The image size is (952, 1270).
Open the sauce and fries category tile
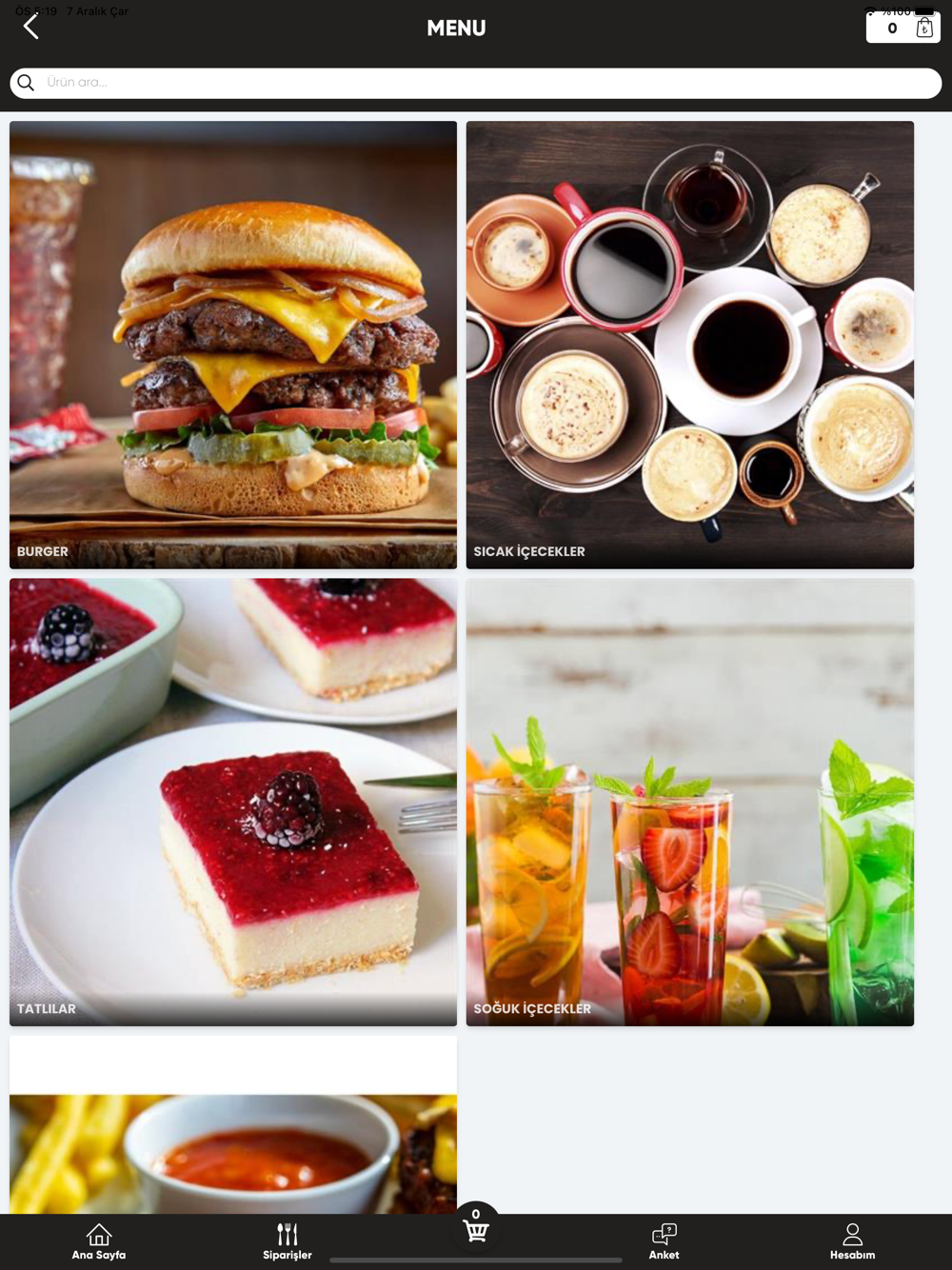coord(233,1125)
